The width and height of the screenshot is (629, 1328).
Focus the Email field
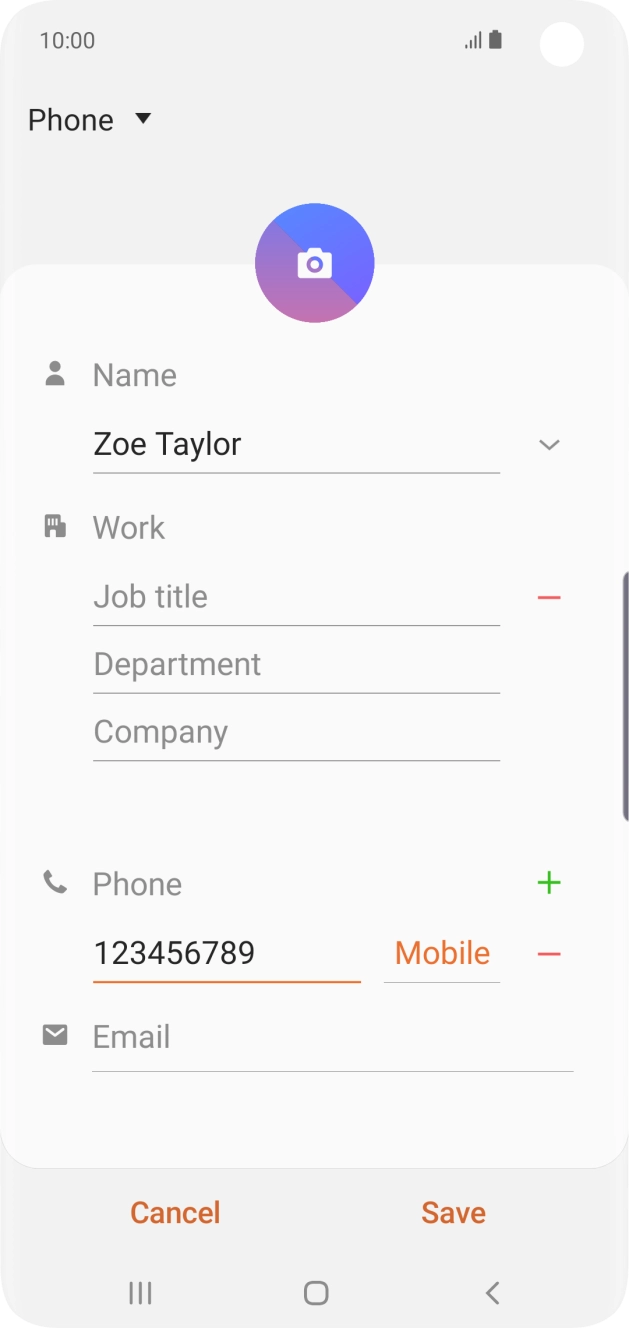pos(332,1038)
